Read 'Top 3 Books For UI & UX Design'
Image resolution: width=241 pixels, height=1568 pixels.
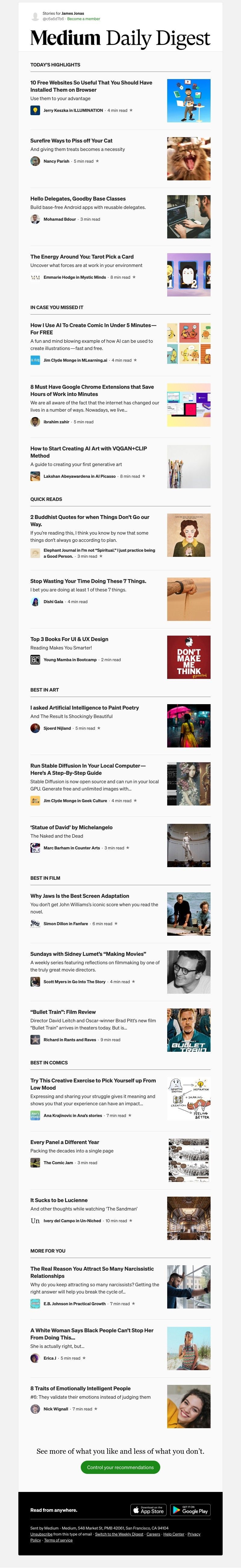70,639
